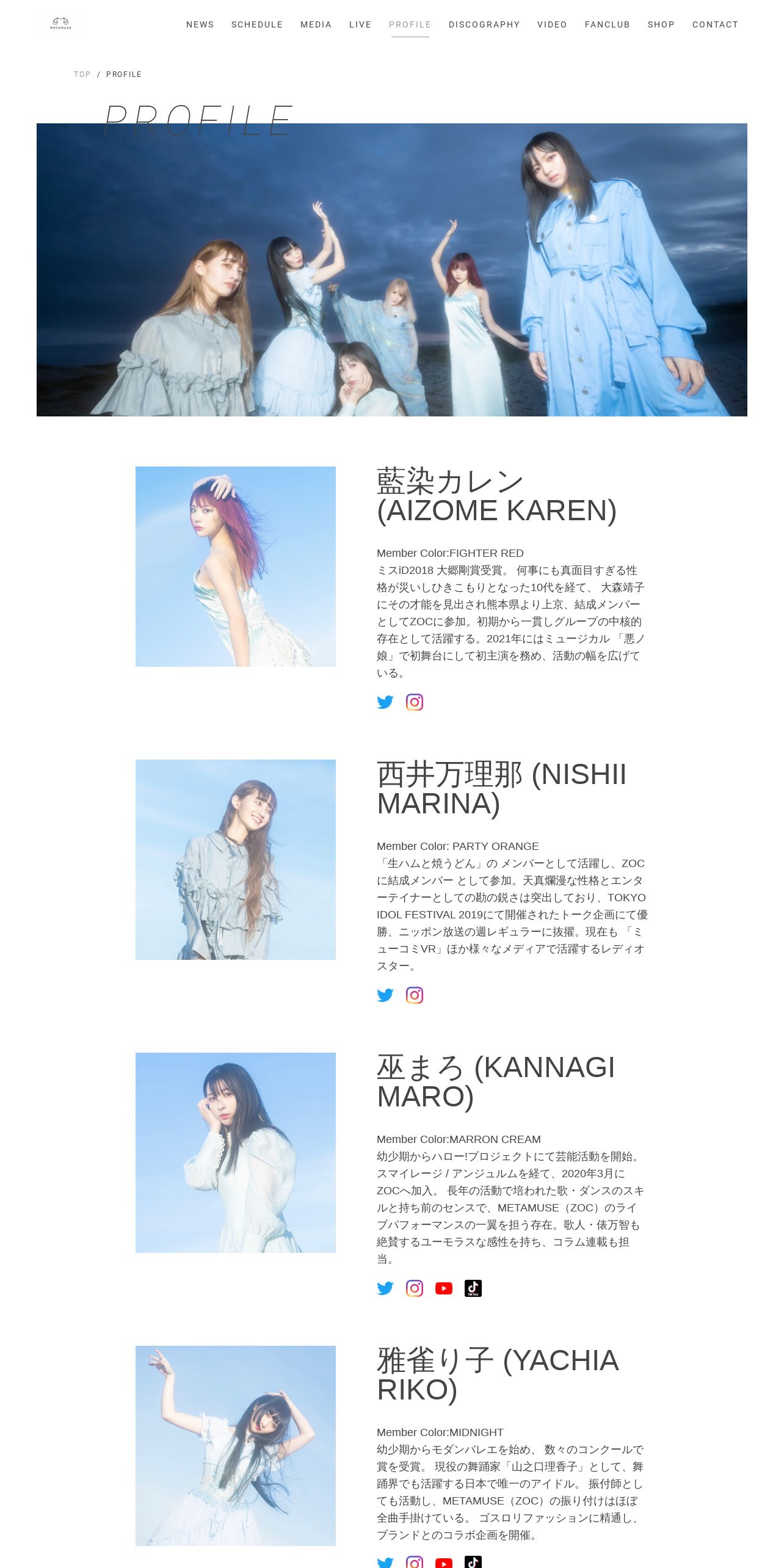Open Kannagi Maro's YouTube channel
The image size is (784, 1568).
click(x=444, y=1288)
